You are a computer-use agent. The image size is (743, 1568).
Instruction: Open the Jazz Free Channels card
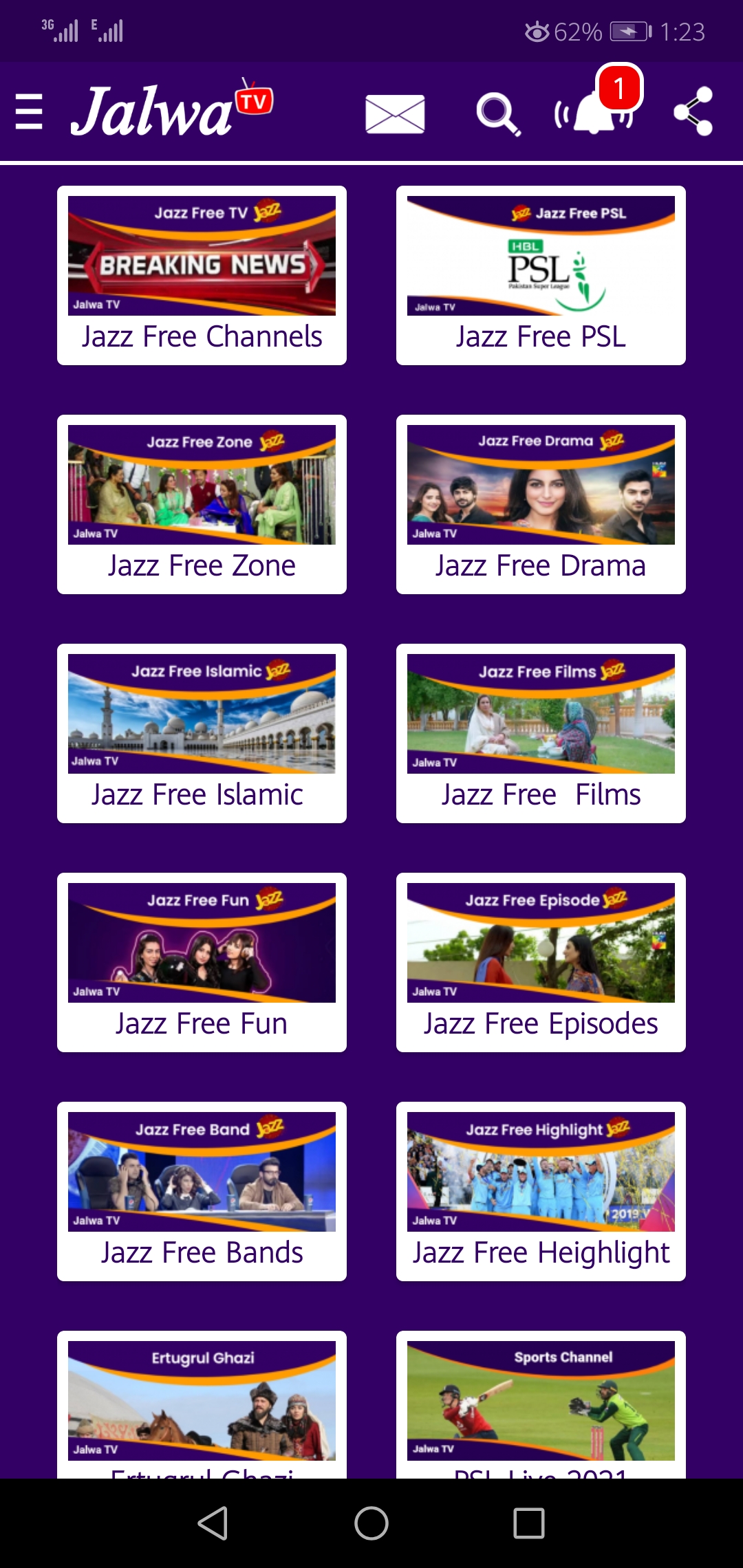pos(202,275)
